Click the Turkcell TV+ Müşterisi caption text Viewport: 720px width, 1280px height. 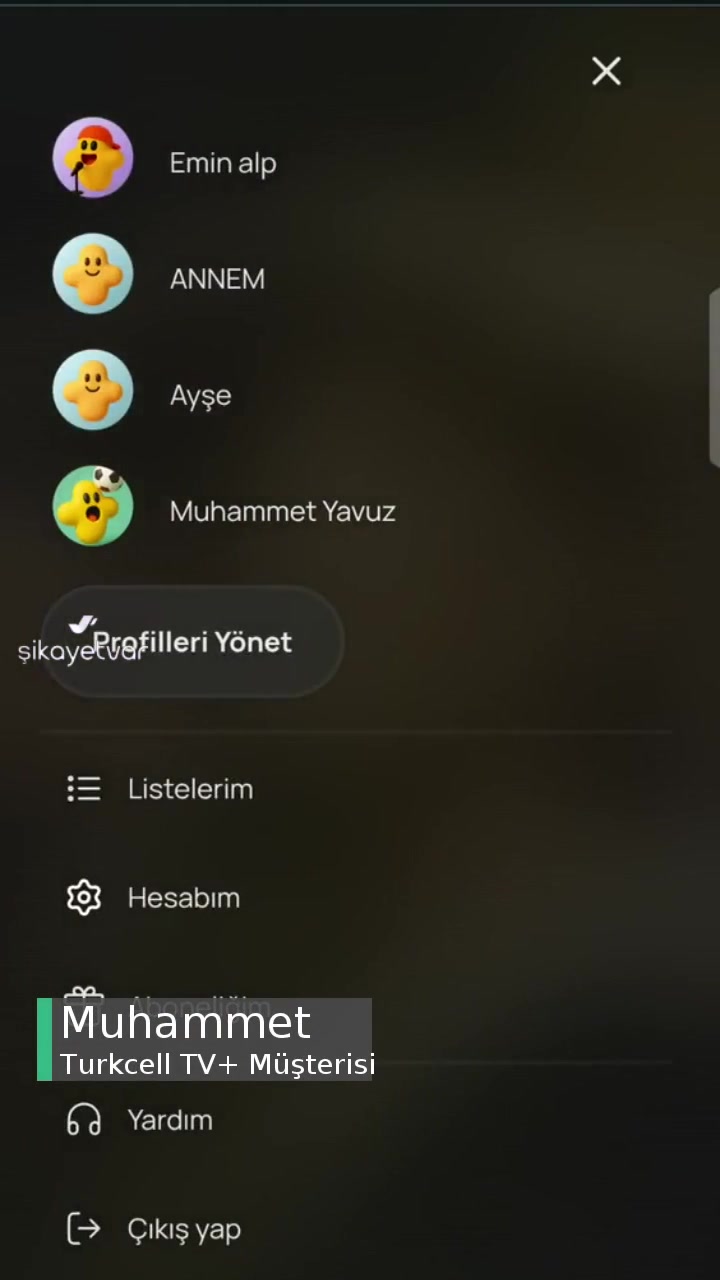(x=216, y=1064)
